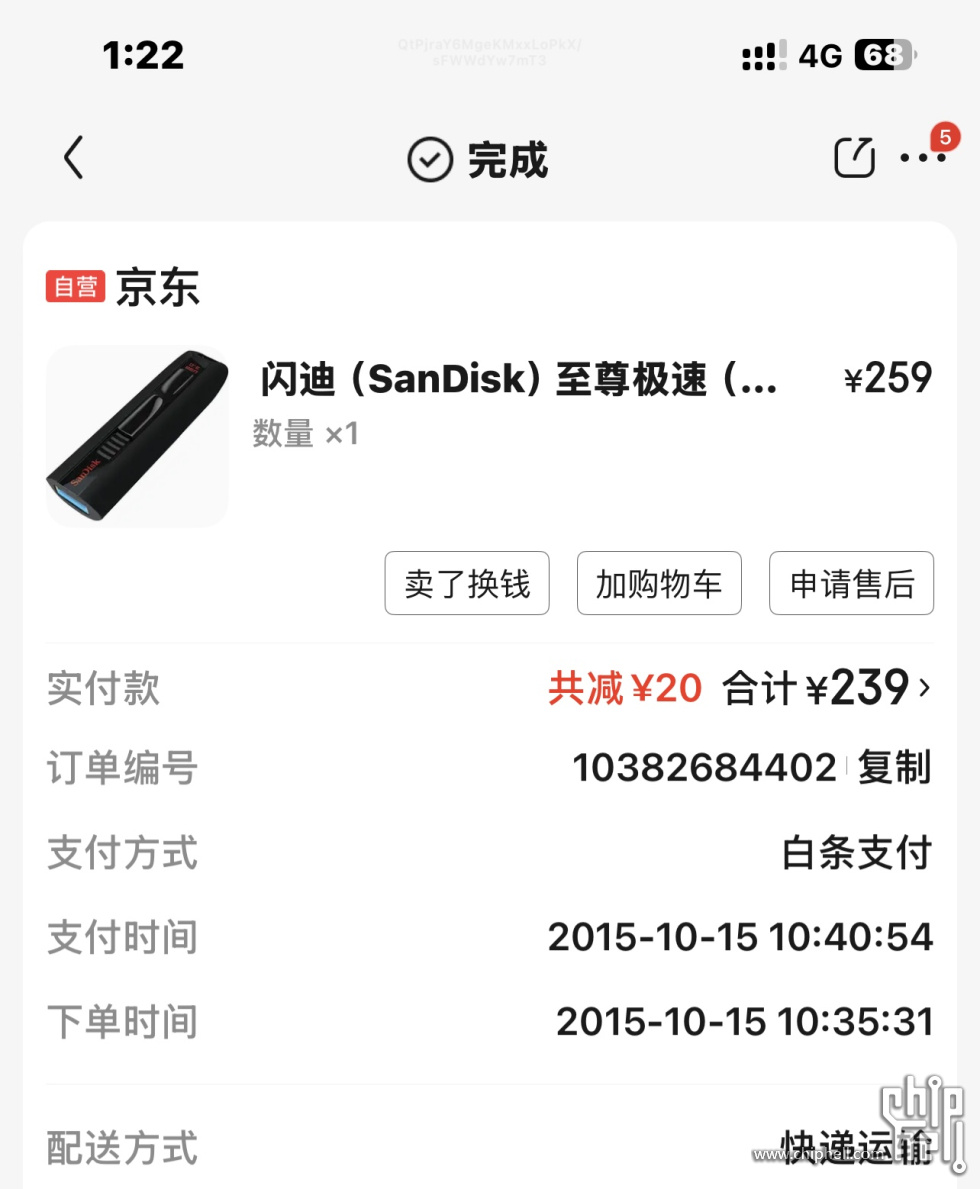Open the 京东 自营 store header

point(124,287)
